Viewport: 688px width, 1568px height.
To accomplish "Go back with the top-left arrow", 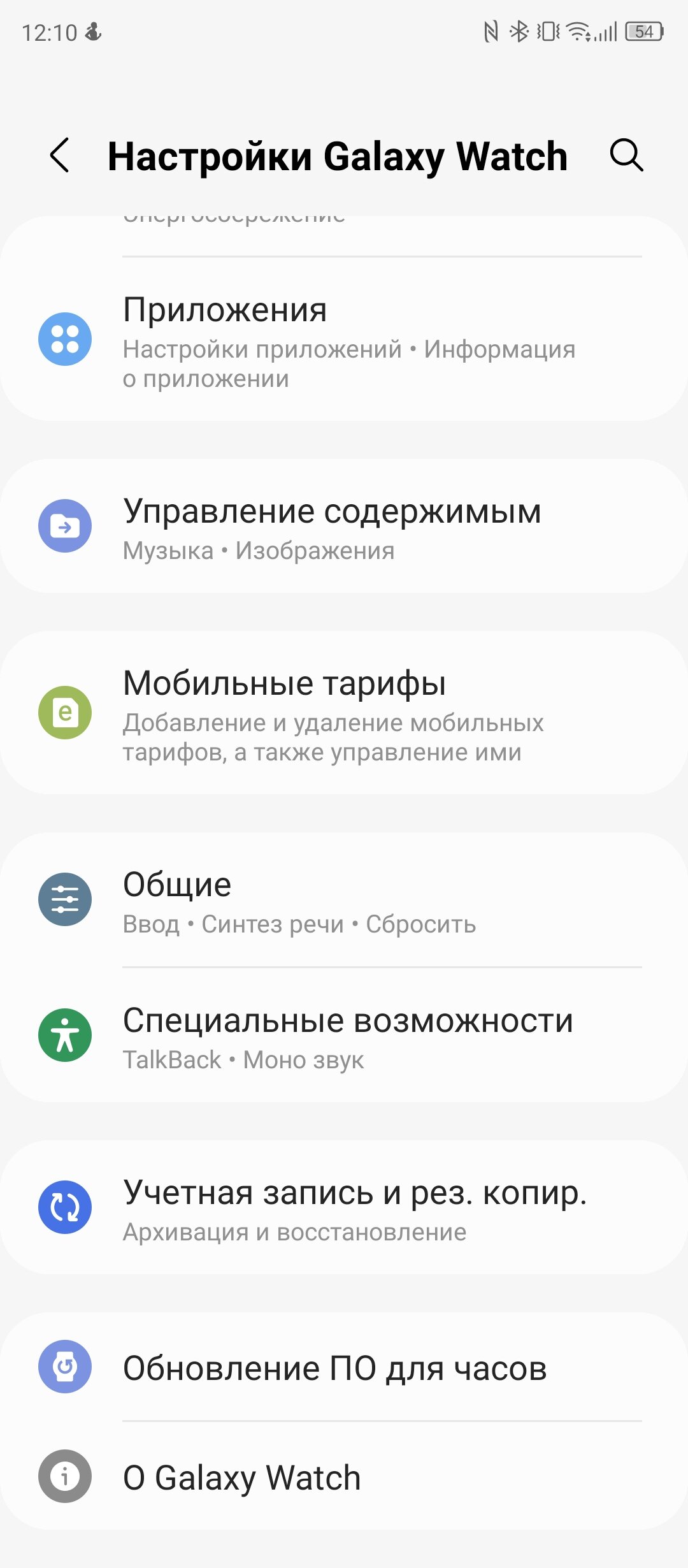I will (x=59, y=155).
